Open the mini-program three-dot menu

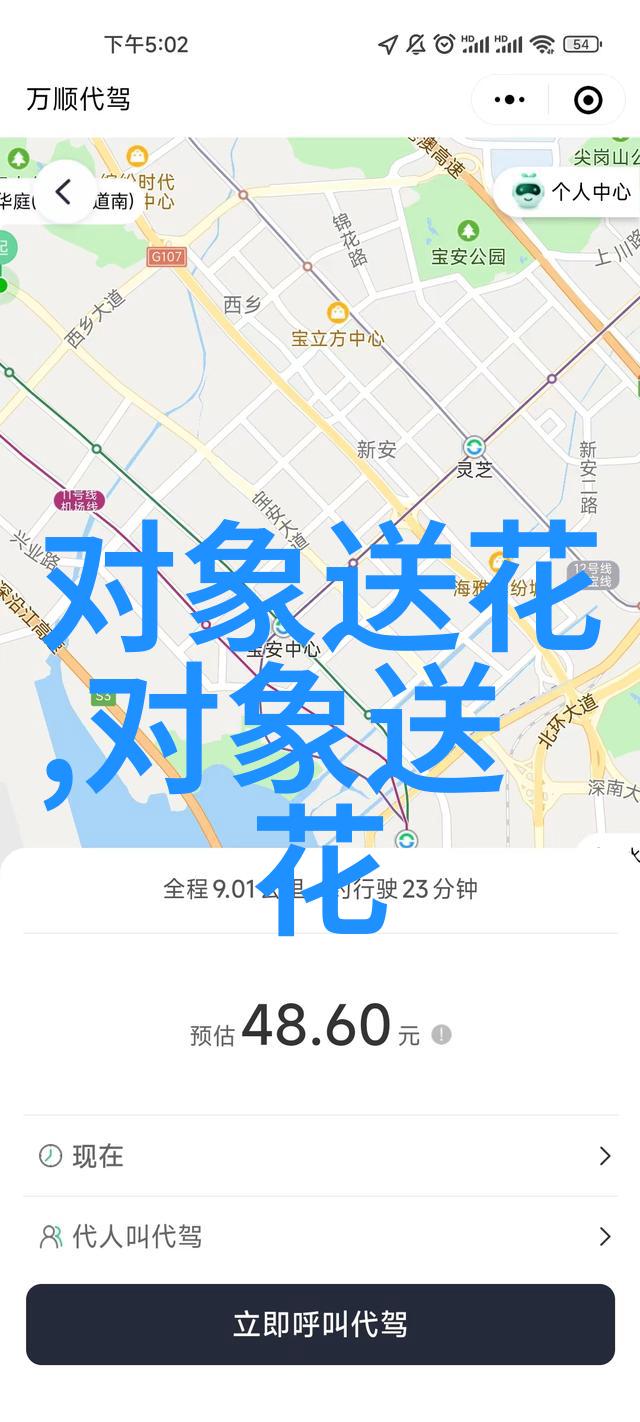[509, 100]
